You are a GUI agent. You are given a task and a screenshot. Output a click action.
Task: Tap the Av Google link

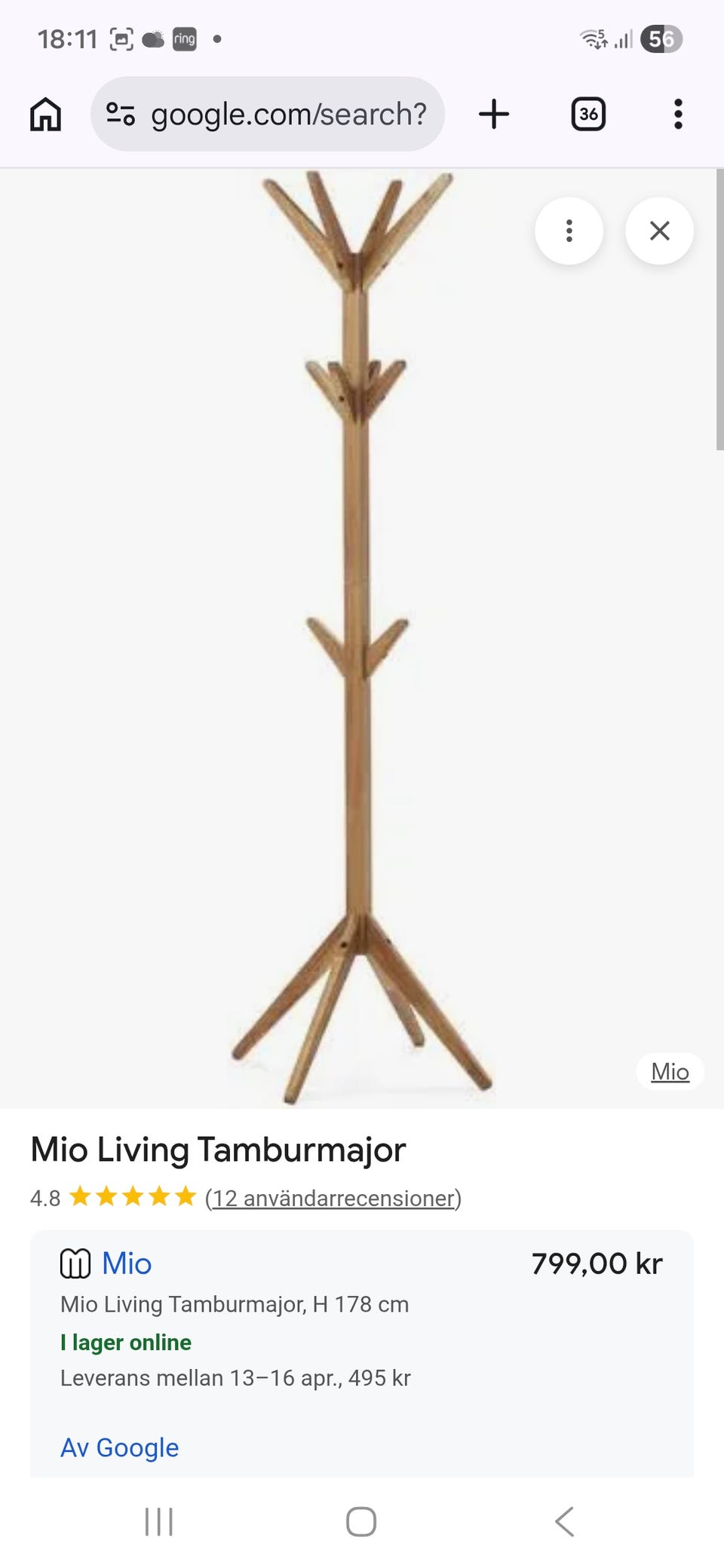pos(119,1447)
